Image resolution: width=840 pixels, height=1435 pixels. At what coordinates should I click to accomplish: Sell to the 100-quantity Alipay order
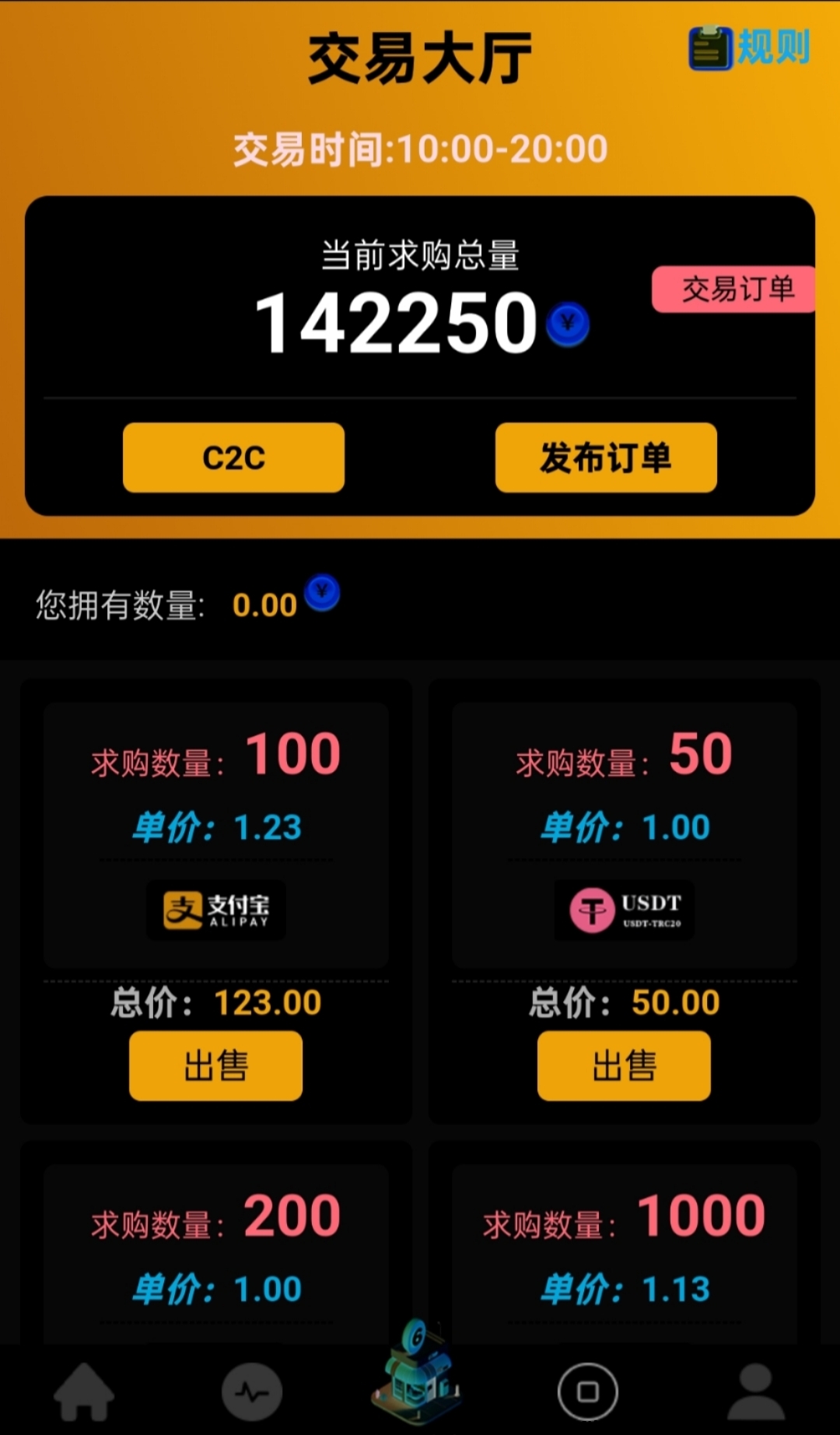[x=215, y=1065]
